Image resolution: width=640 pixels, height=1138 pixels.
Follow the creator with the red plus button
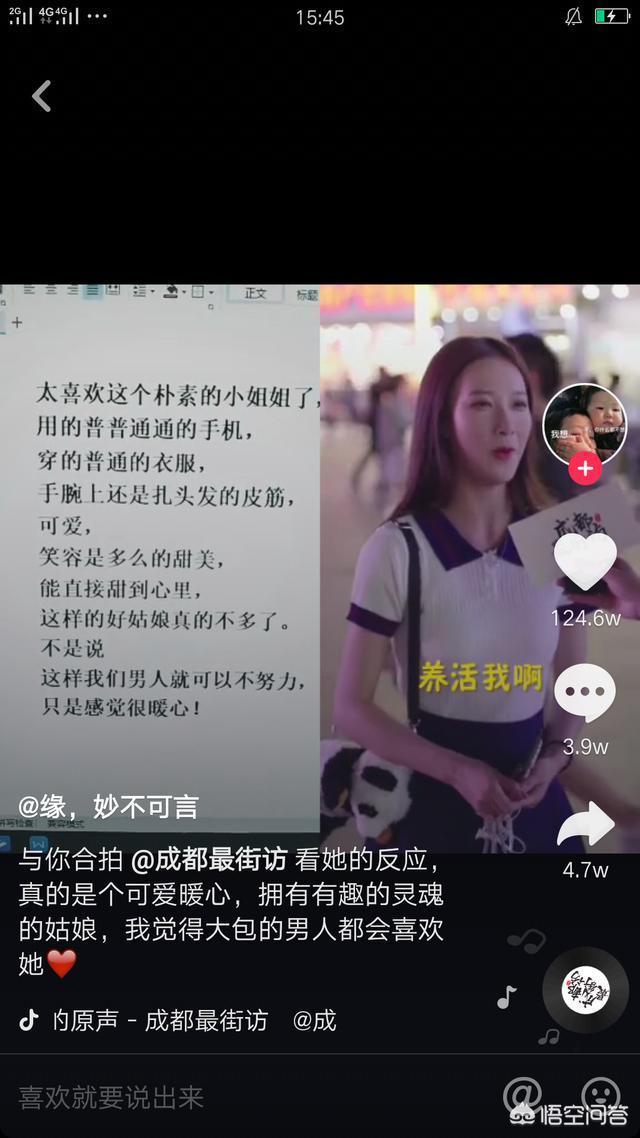585,468
